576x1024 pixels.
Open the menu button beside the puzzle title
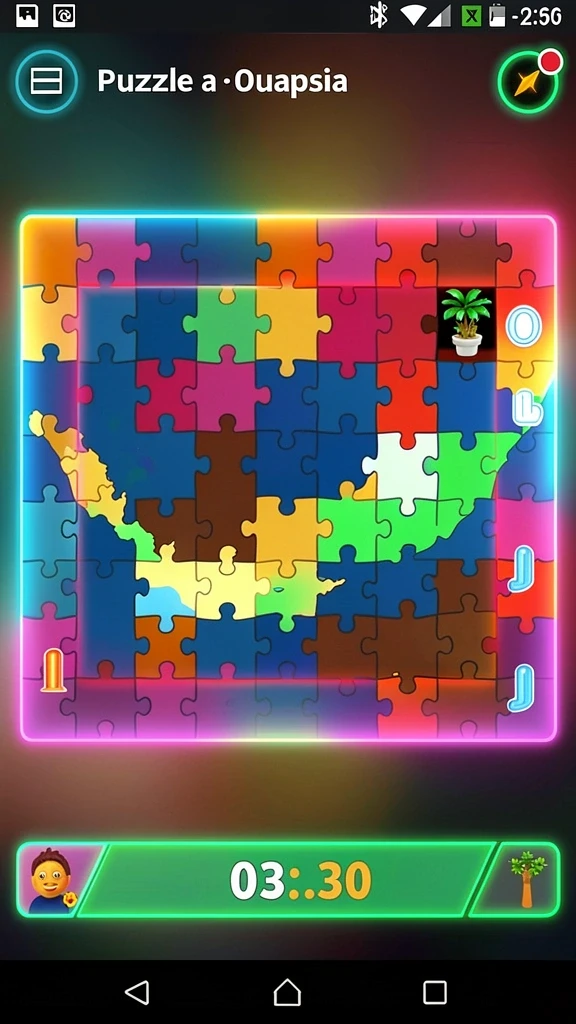coord(46,82)
